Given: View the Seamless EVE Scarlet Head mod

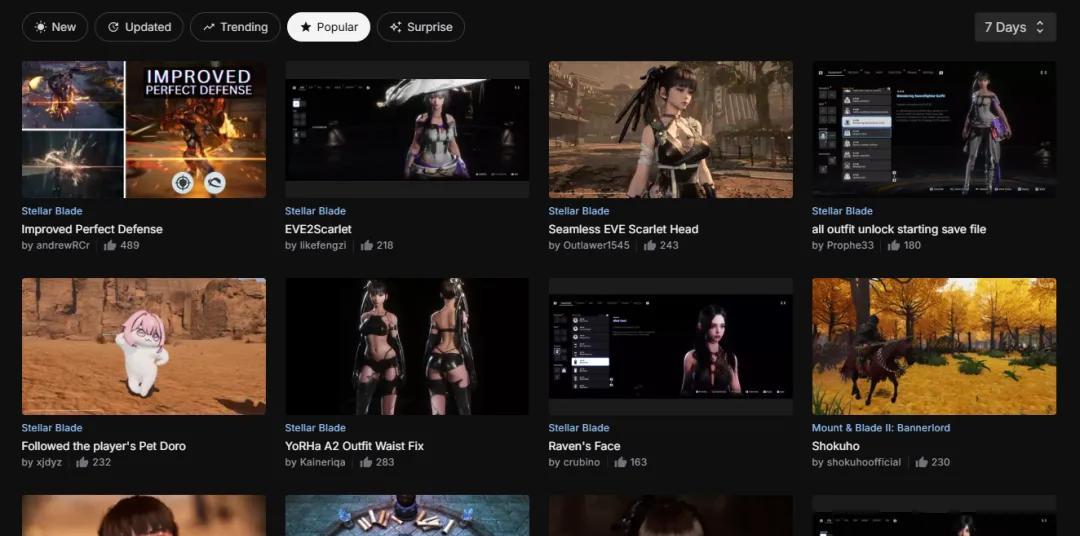Looking at the screenshot, I should tap(623, 229).
